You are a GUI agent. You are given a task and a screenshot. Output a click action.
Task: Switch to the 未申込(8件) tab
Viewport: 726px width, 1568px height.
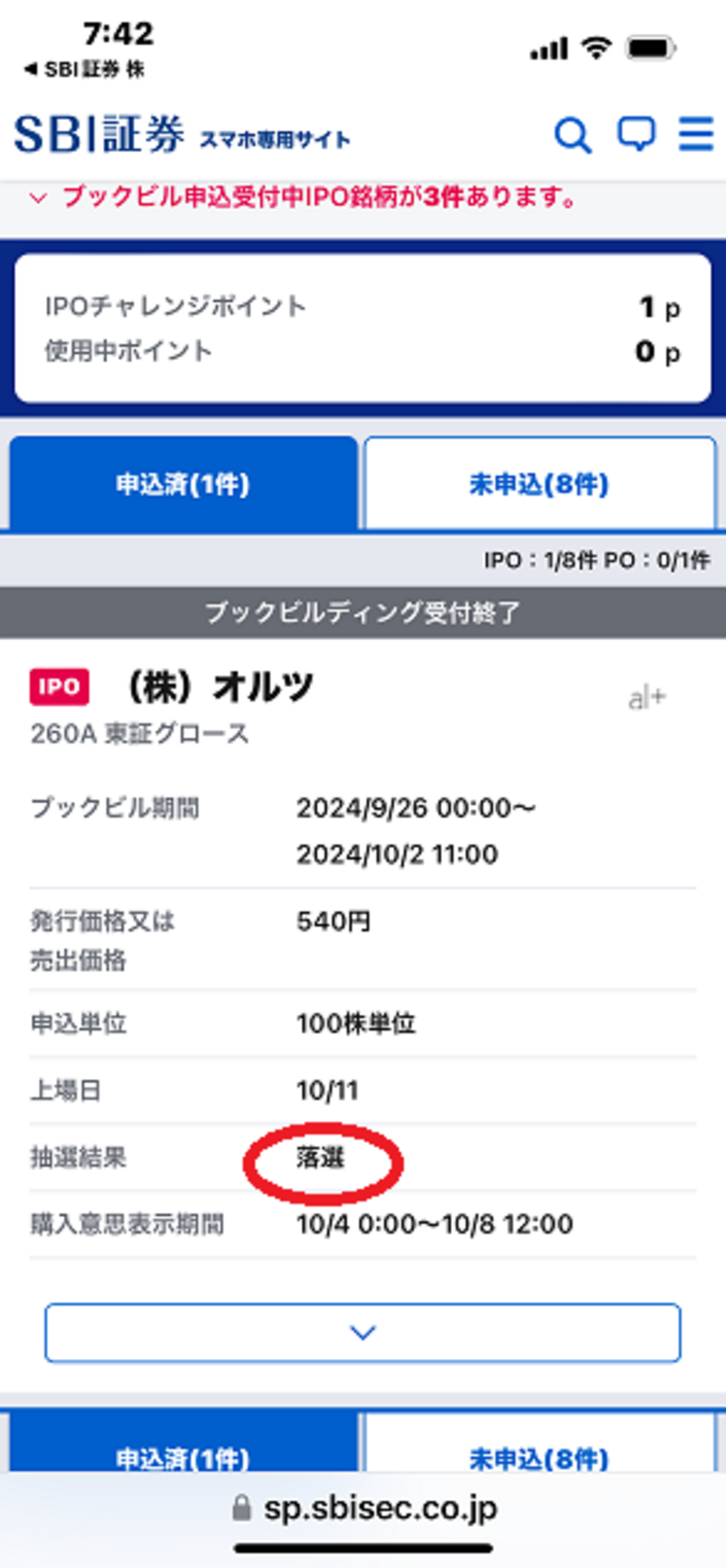(x=539, y=484)
